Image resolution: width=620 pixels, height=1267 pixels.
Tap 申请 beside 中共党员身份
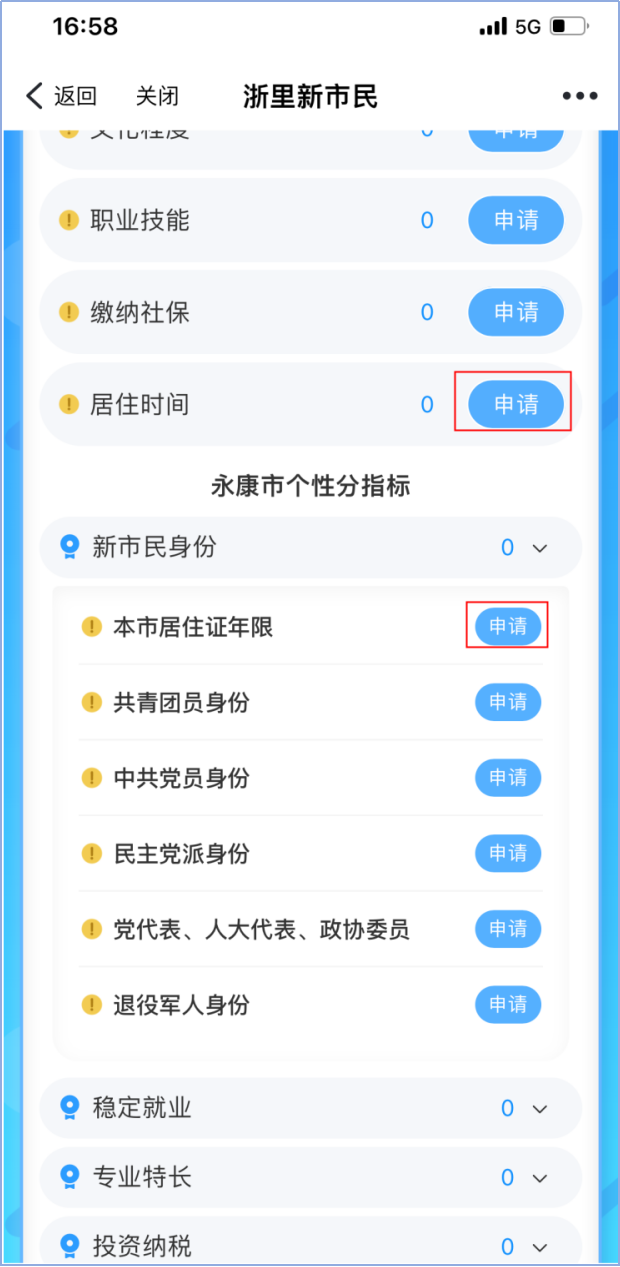click(x=507, y=778)
